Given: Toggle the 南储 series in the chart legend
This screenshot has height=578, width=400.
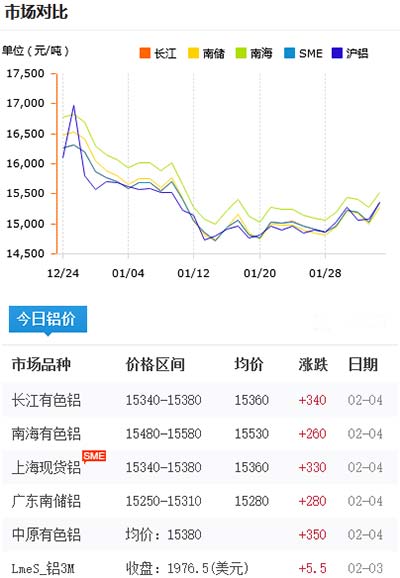Looking at the screenshot, I should click(x=206, y=53).
